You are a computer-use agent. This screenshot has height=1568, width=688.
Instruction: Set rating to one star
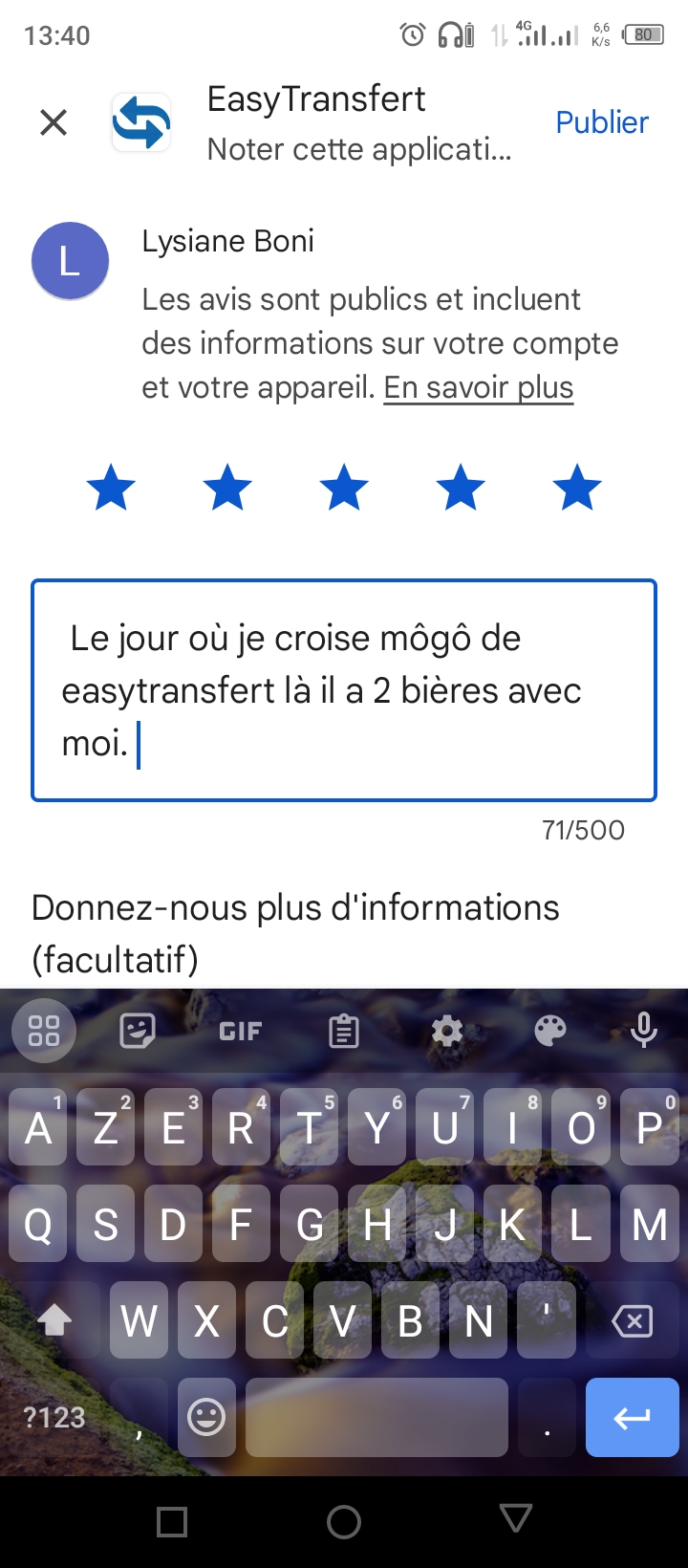click(111, 488)
